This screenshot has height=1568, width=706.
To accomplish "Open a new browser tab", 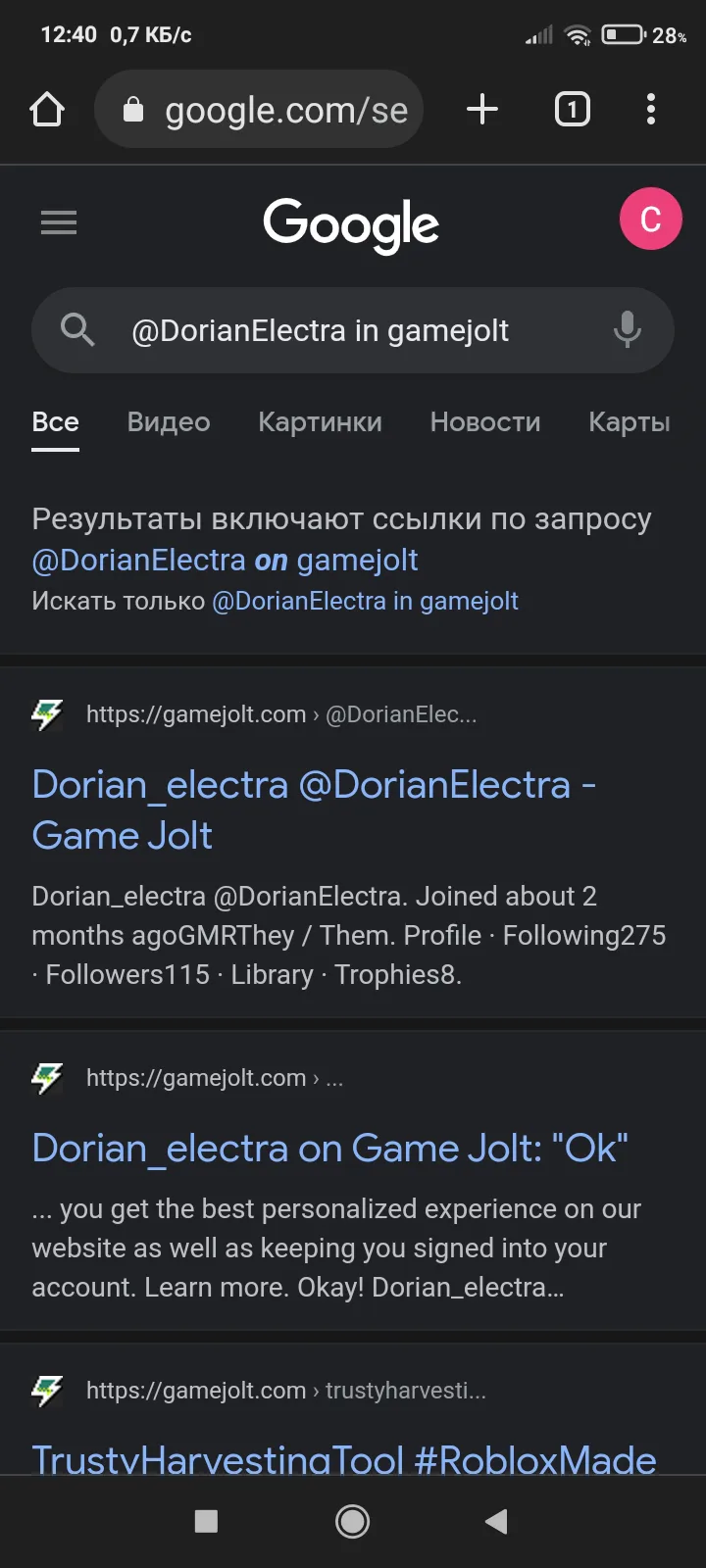I will click(481, 110).
